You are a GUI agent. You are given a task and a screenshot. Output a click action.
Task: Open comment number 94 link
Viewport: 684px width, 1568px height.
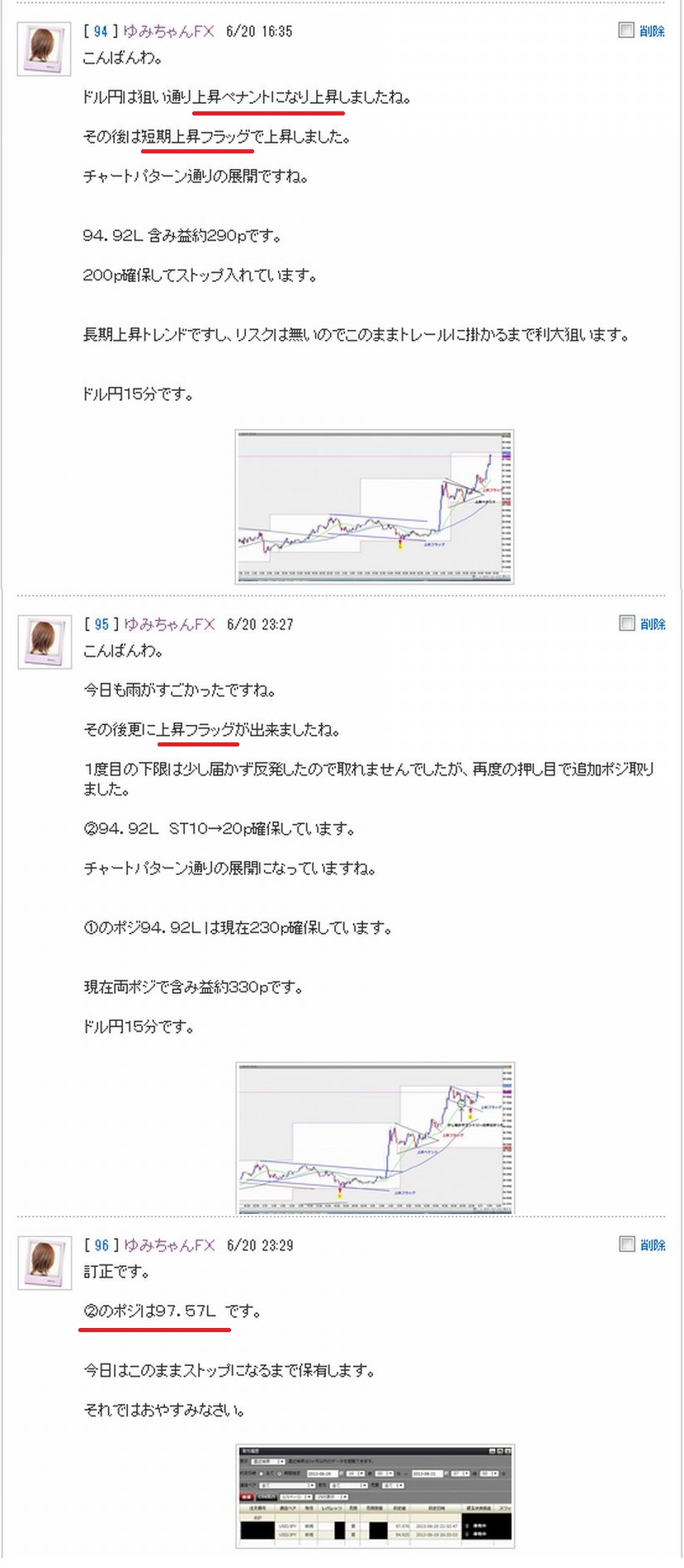101,31
